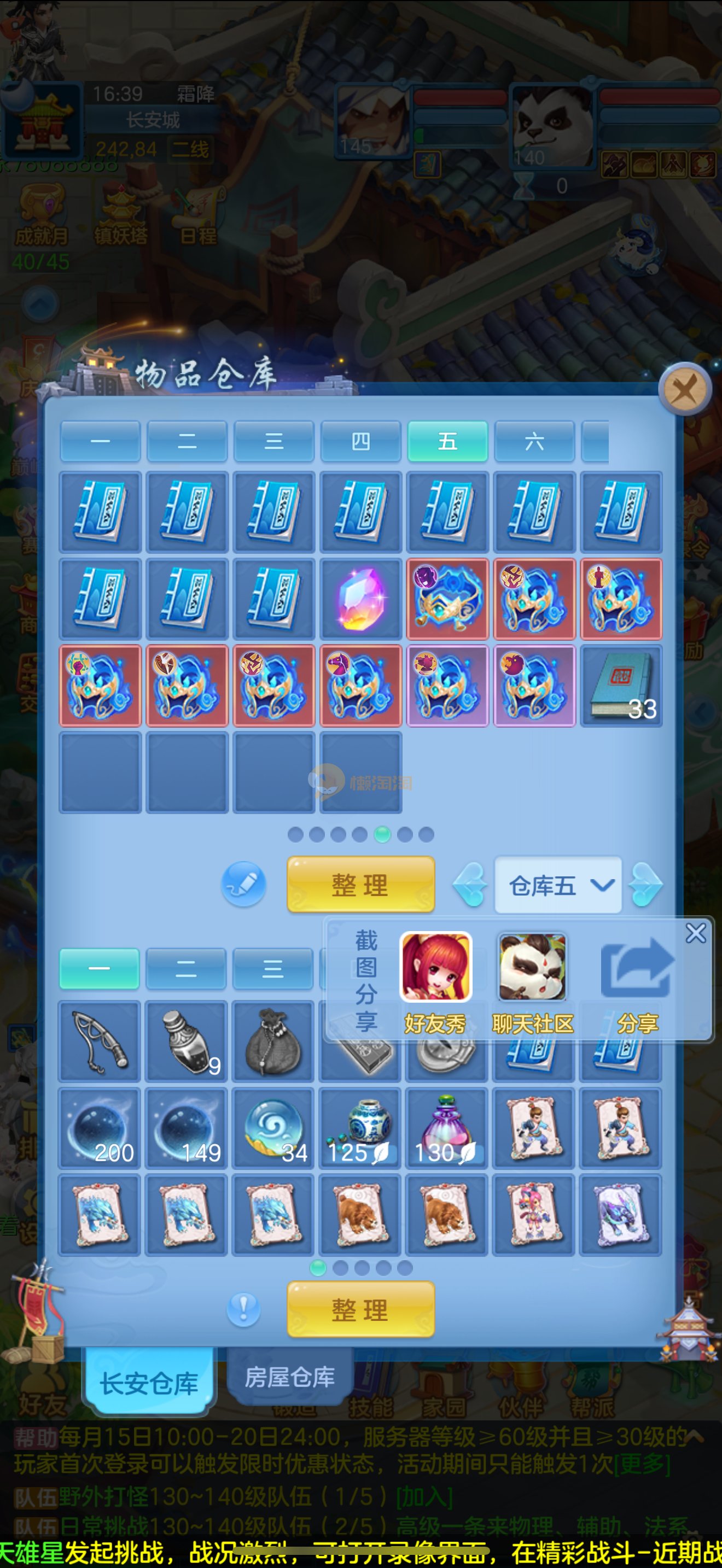Open the 仓库五 dropdown selector
The image size is (722, 1568).
[558, 885]
